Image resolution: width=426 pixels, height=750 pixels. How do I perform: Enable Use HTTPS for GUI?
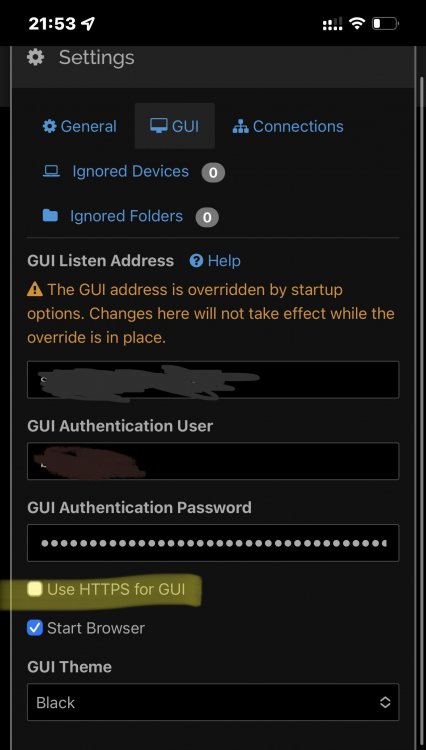pyautogui.click(x=34, y=589)
